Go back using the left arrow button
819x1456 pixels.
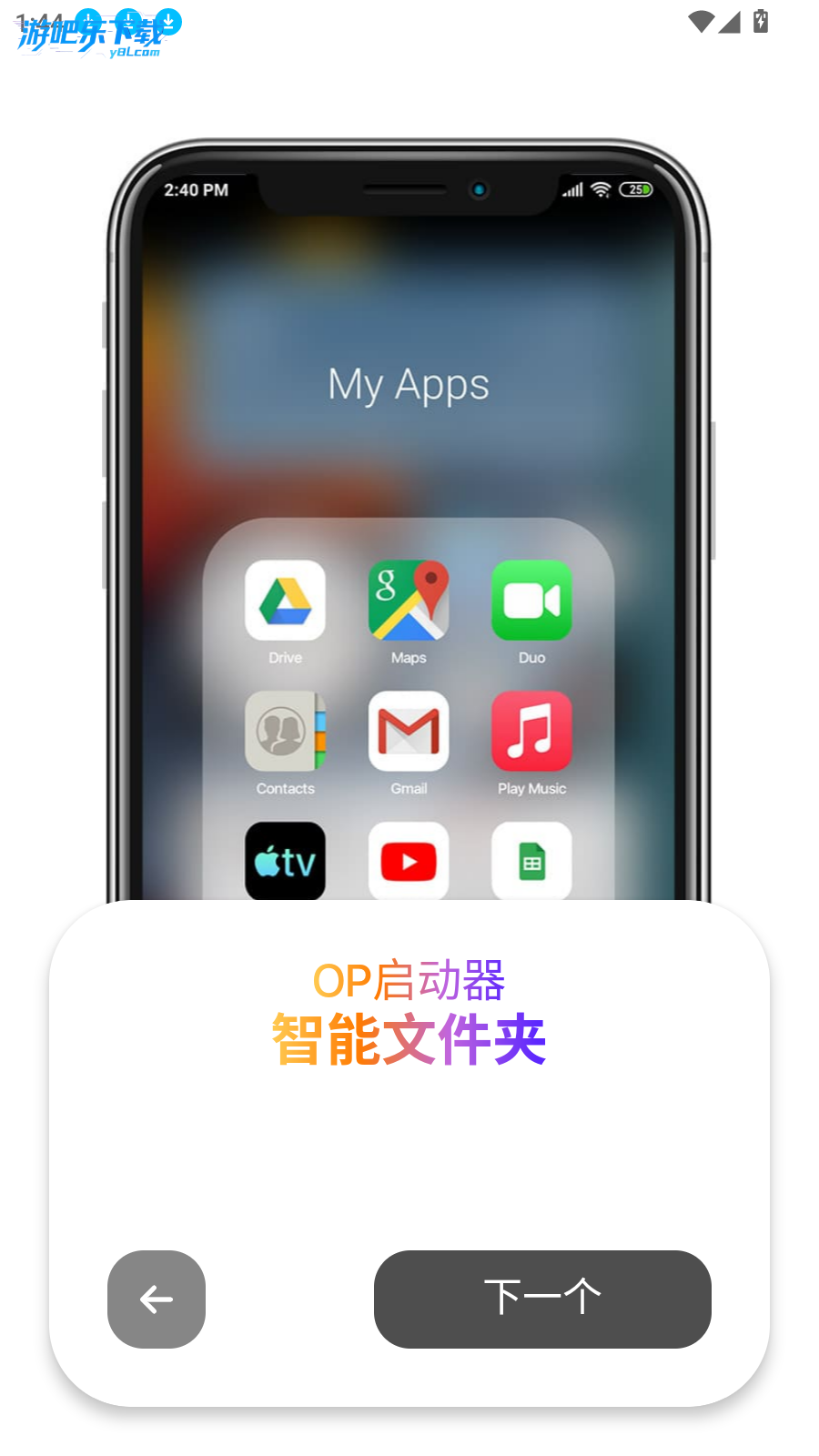(x=157, y=1299)
